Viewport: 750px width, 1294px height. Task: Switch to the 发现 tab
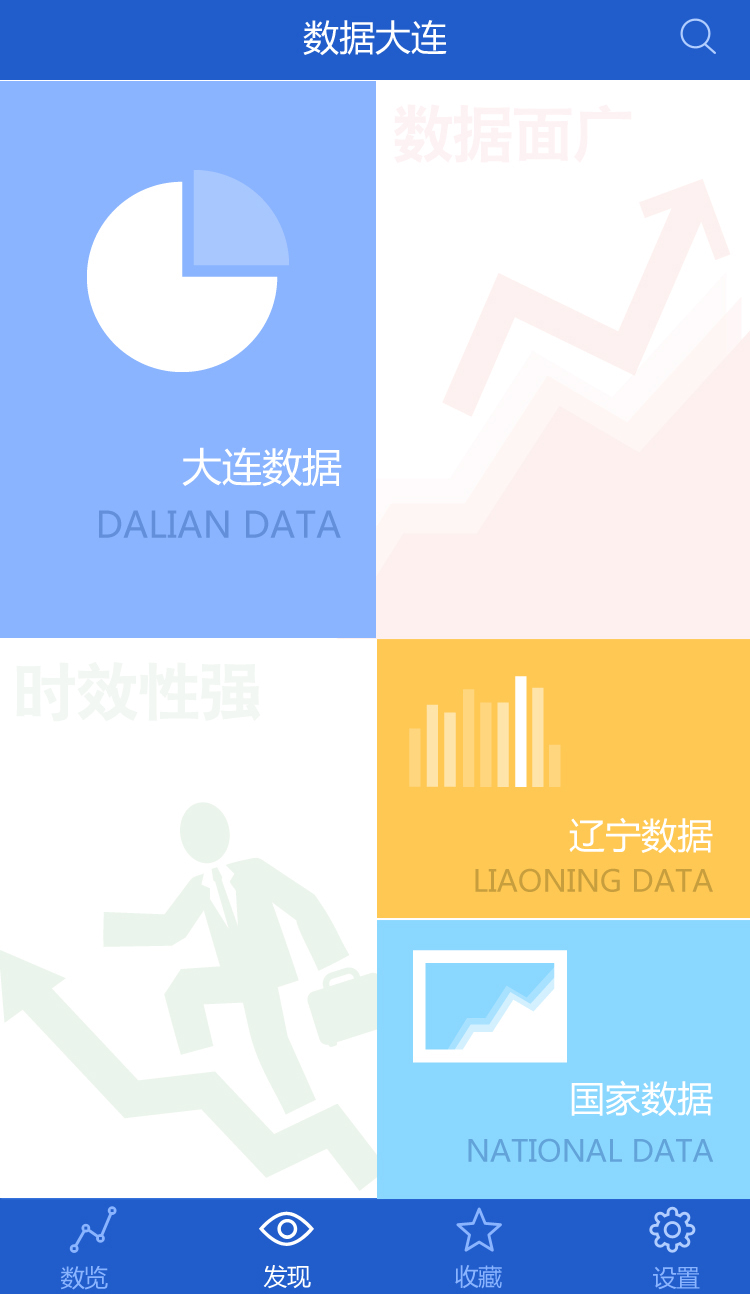point(286,1244)
